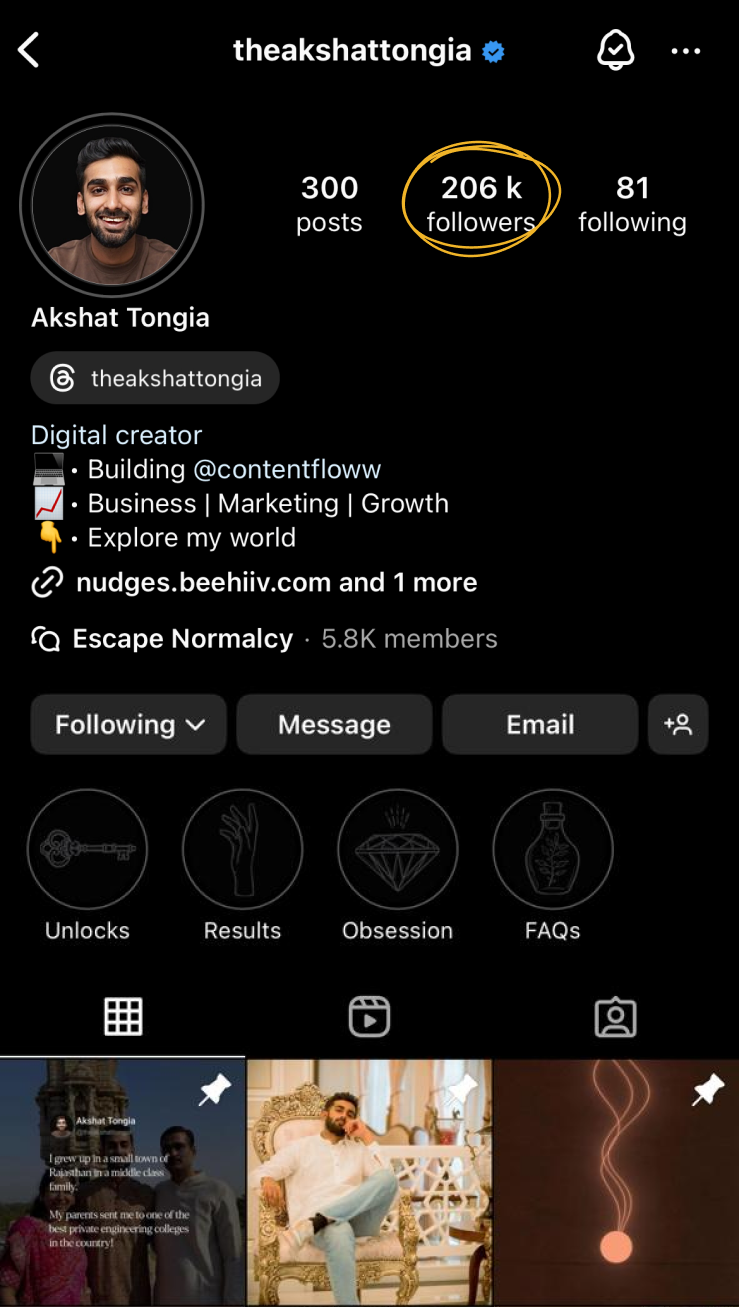Screen dimensions: 739x1307
Task: Open the FAQs story highlight
Action: (x=553, y=865)
